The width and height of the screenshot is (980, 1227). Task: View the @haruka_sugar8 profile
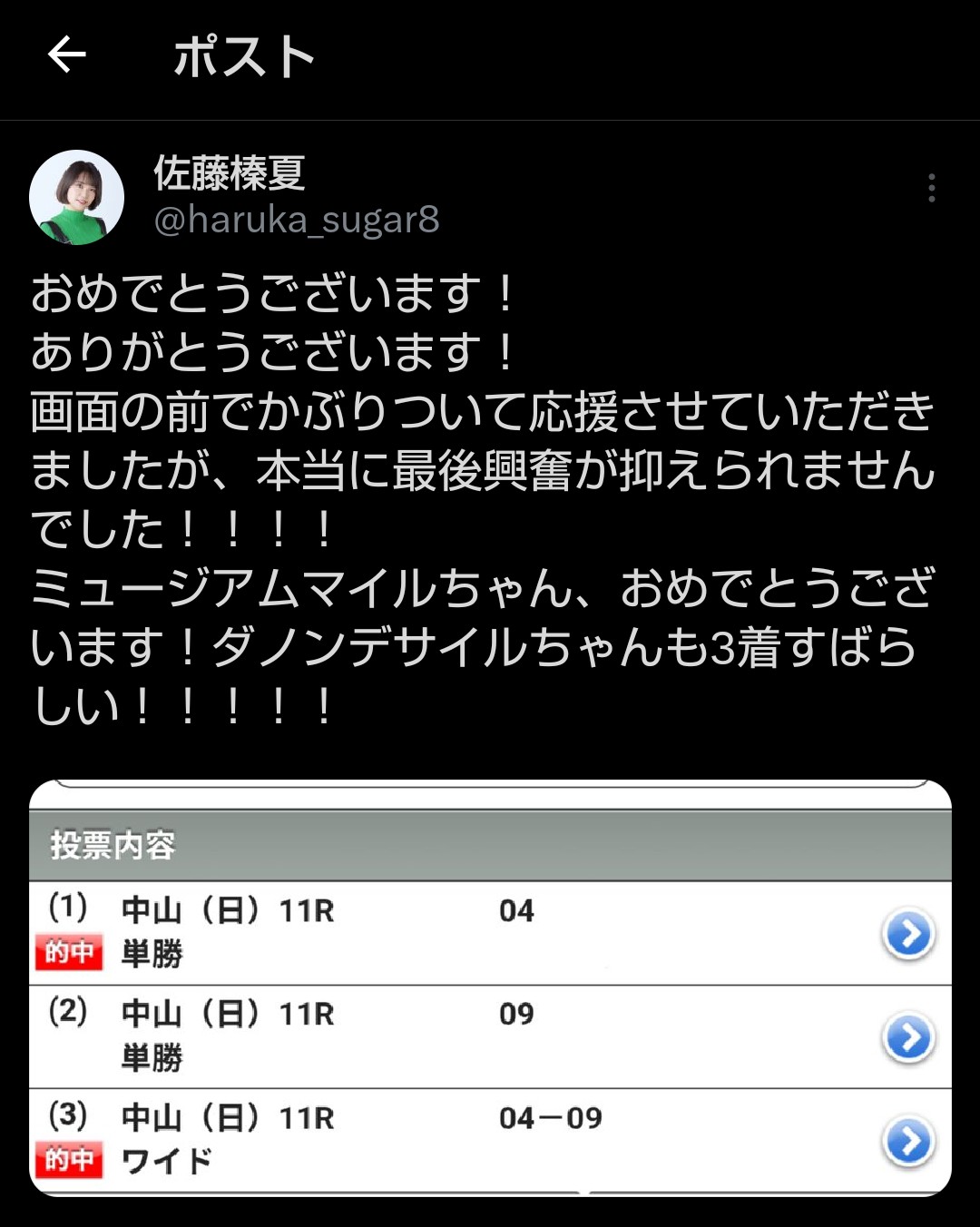click(297, 221)
